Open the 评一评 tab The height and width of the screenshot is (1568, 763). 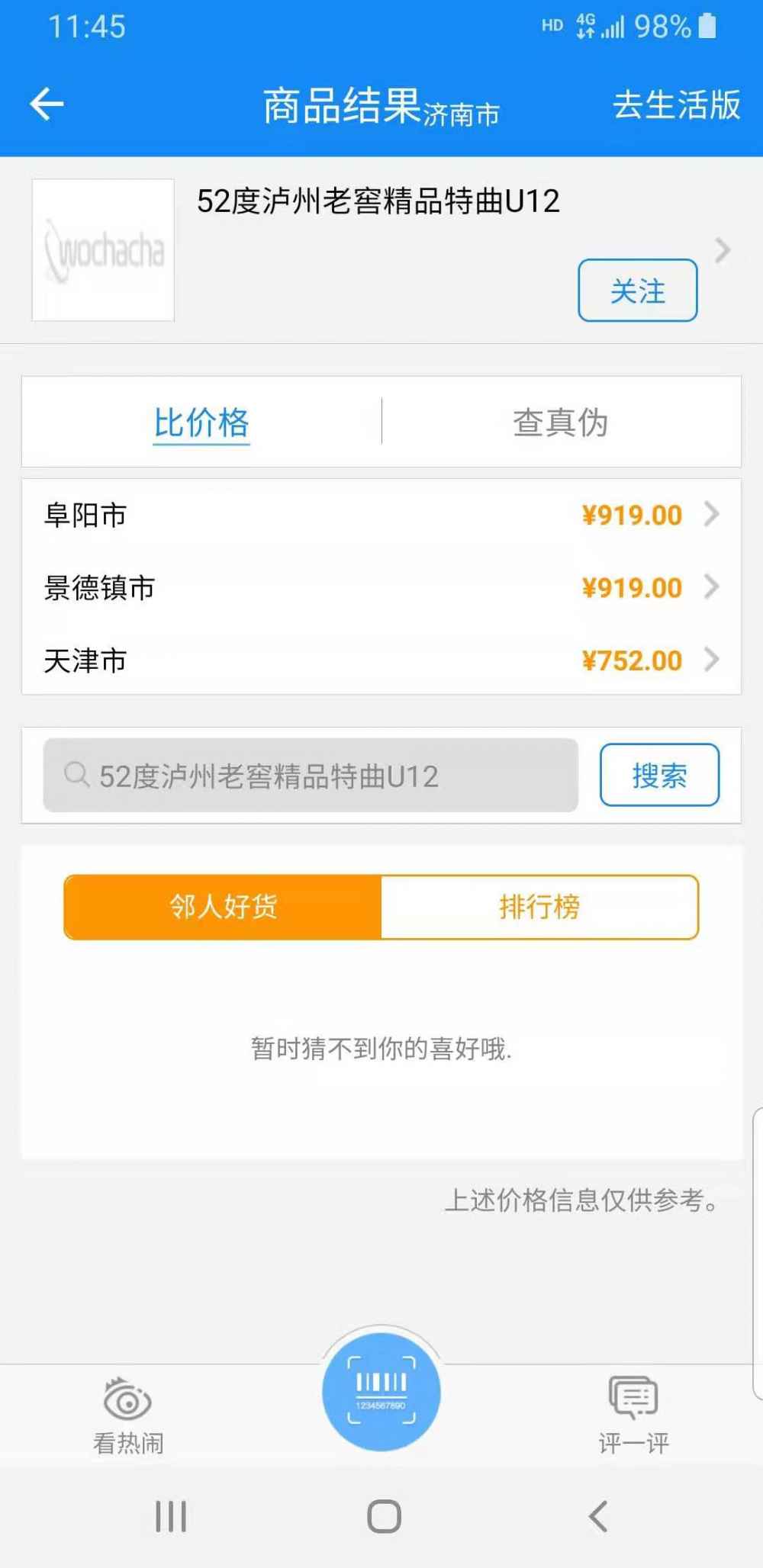633,1415
